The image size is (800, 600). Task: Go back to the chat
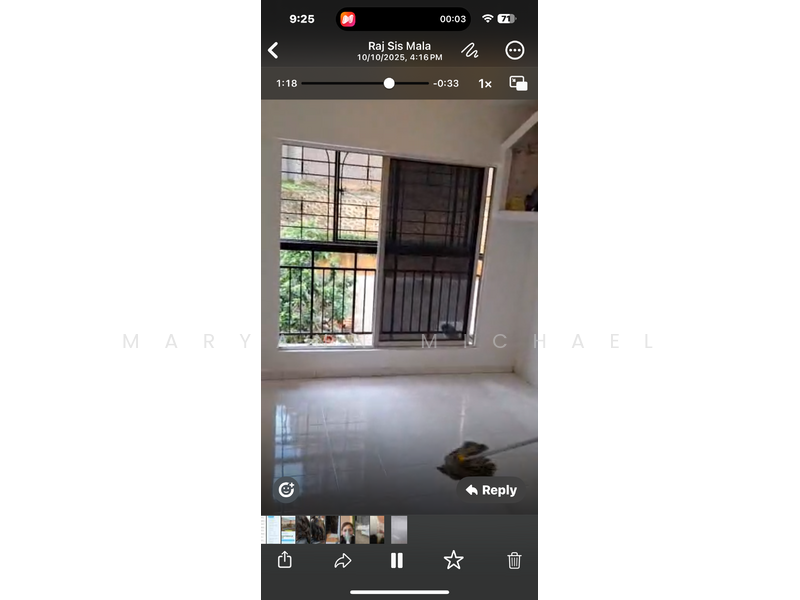(x=273, y=50)
